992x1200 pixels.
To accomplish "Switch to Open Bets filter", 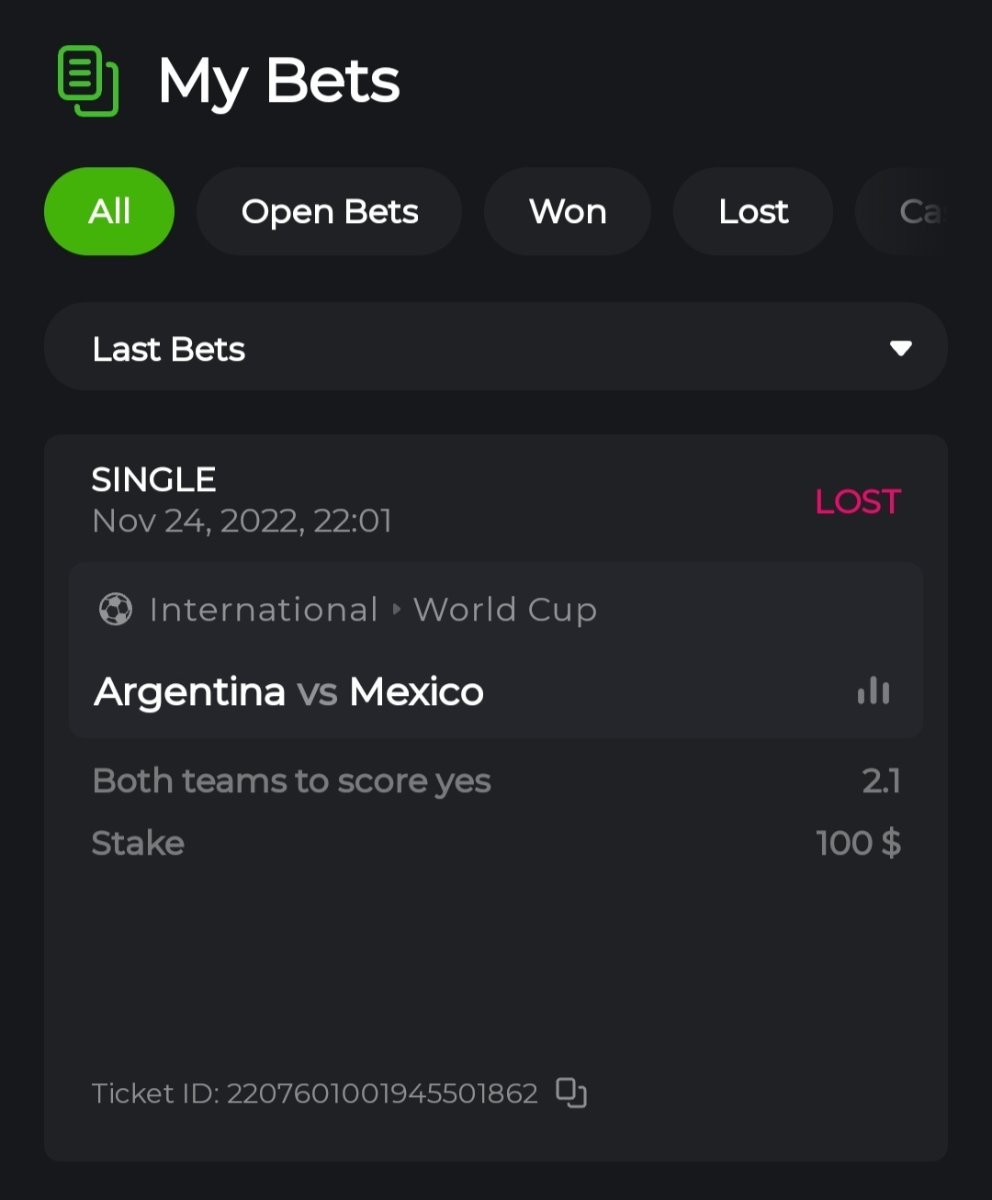I will coord(329,211).
